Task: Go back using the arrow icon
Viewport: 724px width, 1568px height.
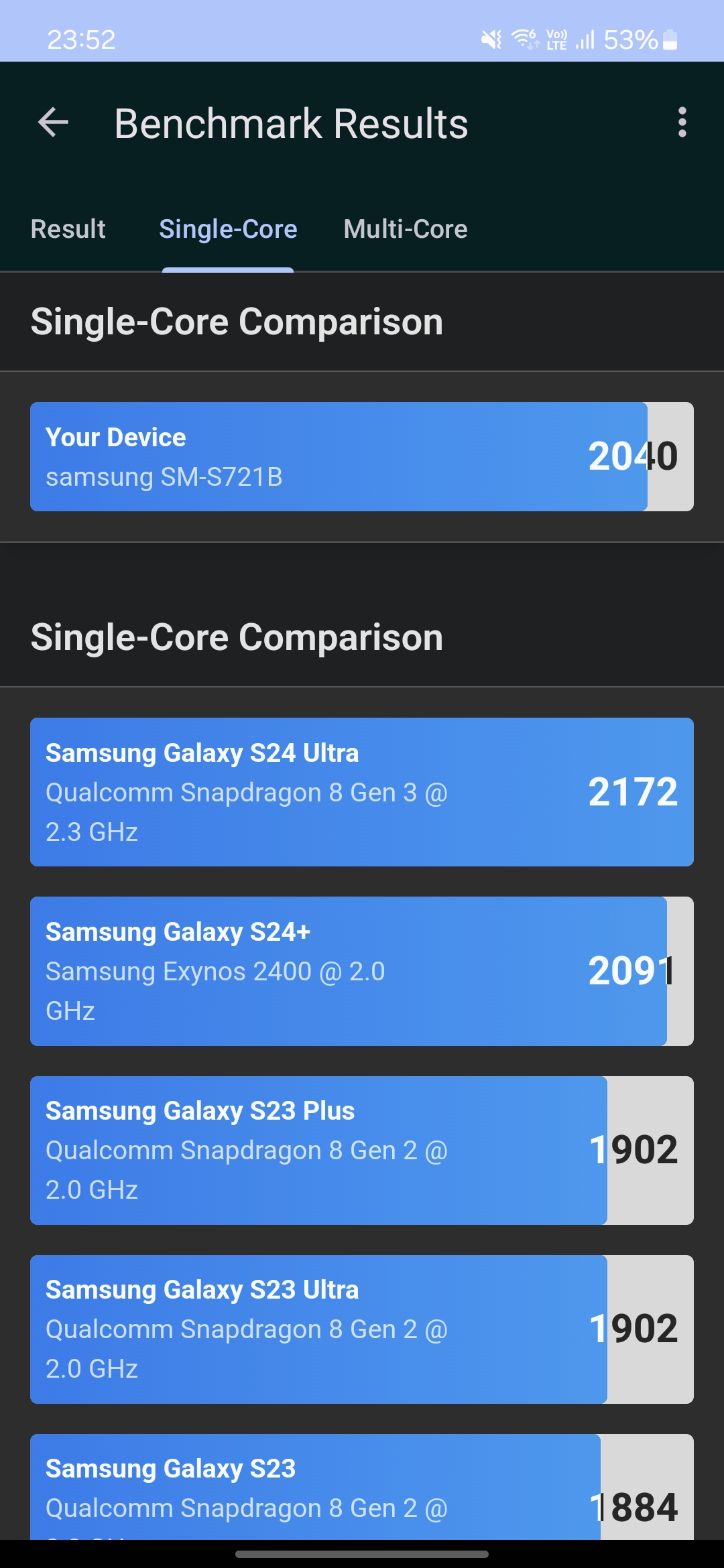Action: pos(54,123)
